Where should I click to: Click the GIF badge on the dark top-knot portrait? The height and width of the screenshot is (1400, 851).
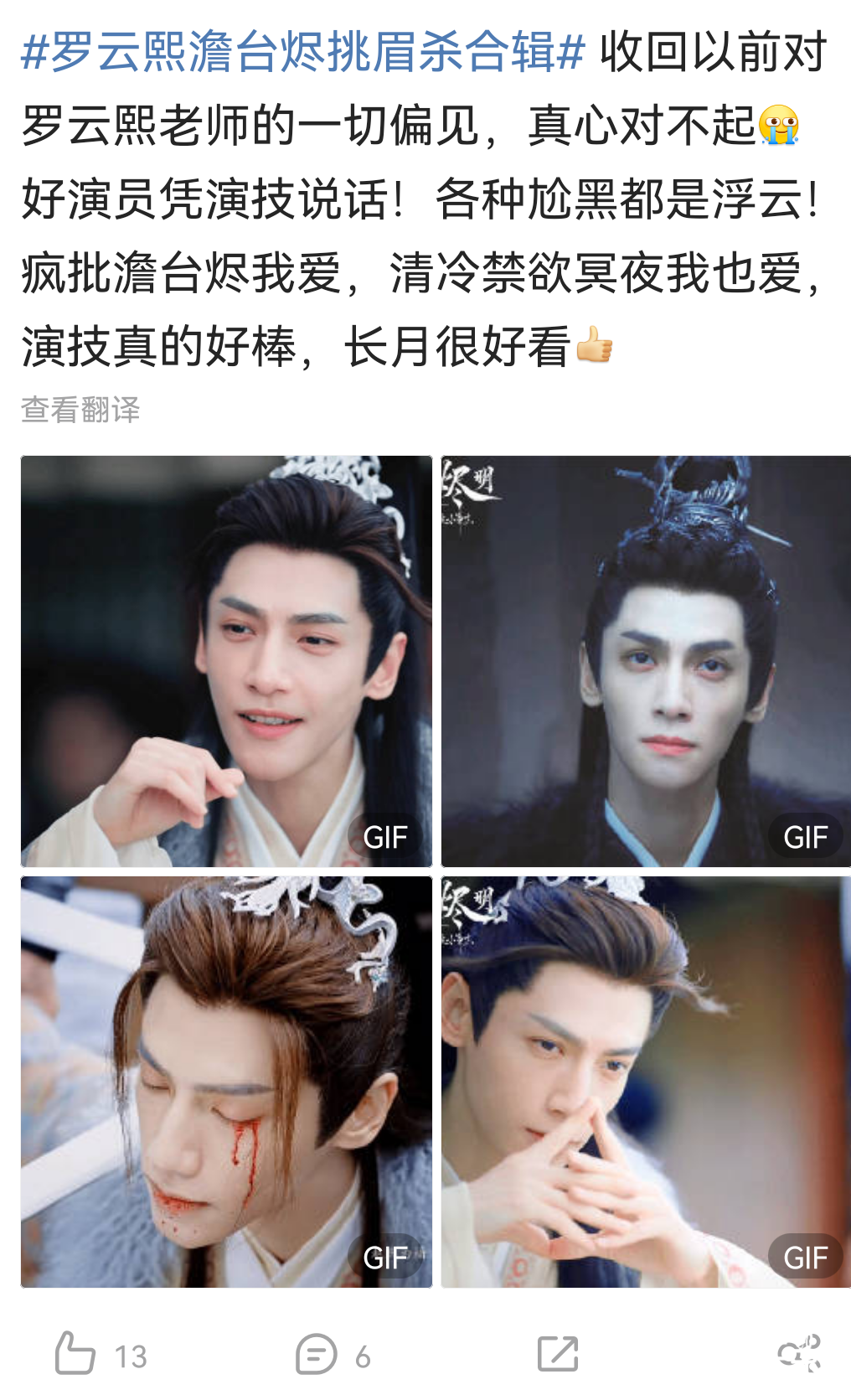point(805,835)
